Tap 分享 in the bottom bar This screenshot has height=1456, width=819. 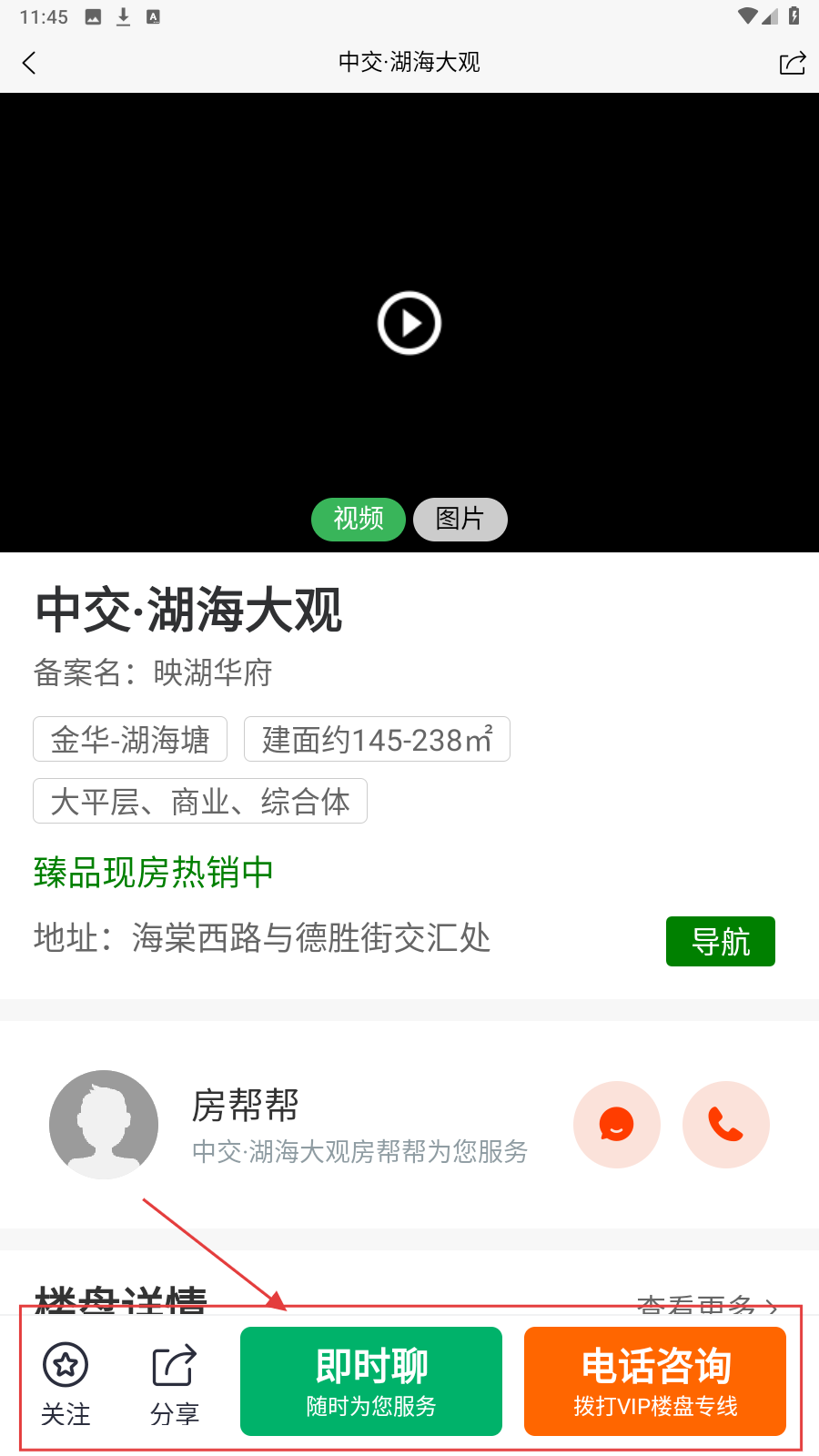[x=174, y=1381]
